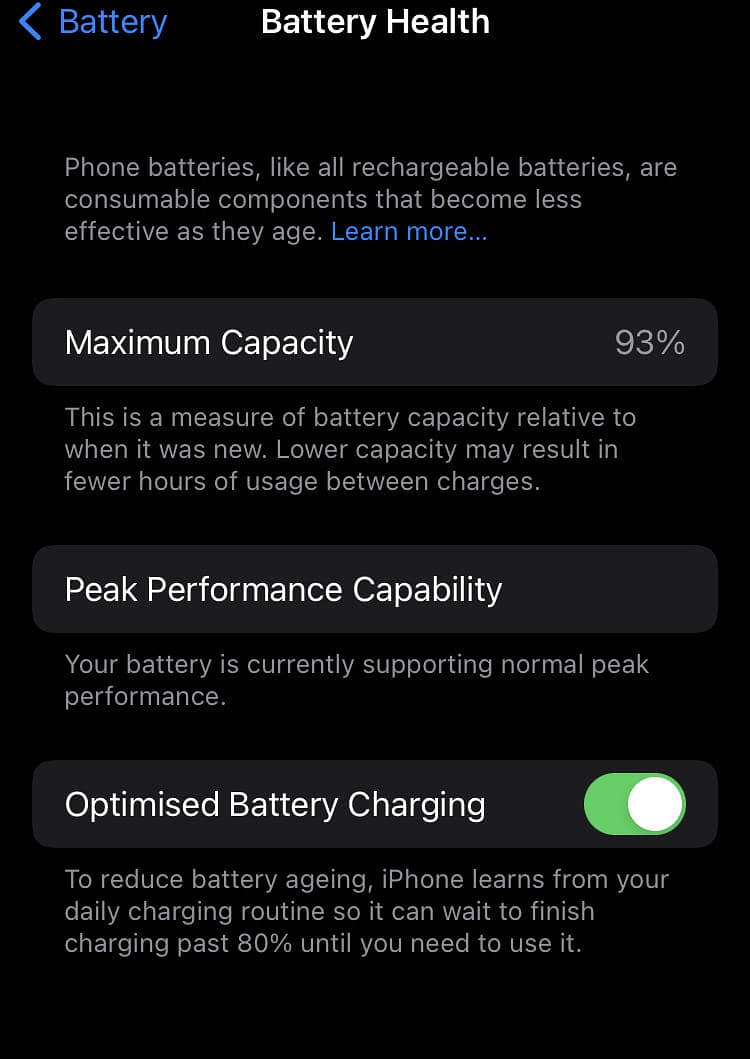Turn off Optimised Battery Charging

pos(634,804)
